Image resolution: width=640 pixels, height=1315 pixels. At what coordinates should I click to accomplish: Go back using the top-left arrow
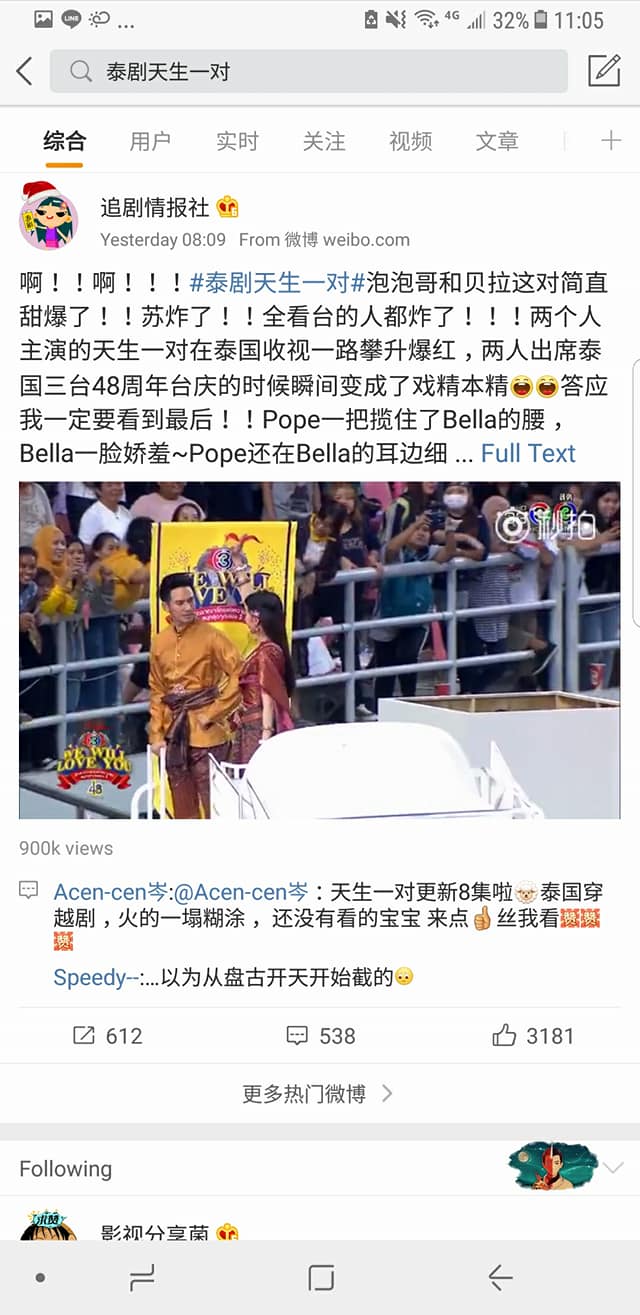tap(25, 71)
